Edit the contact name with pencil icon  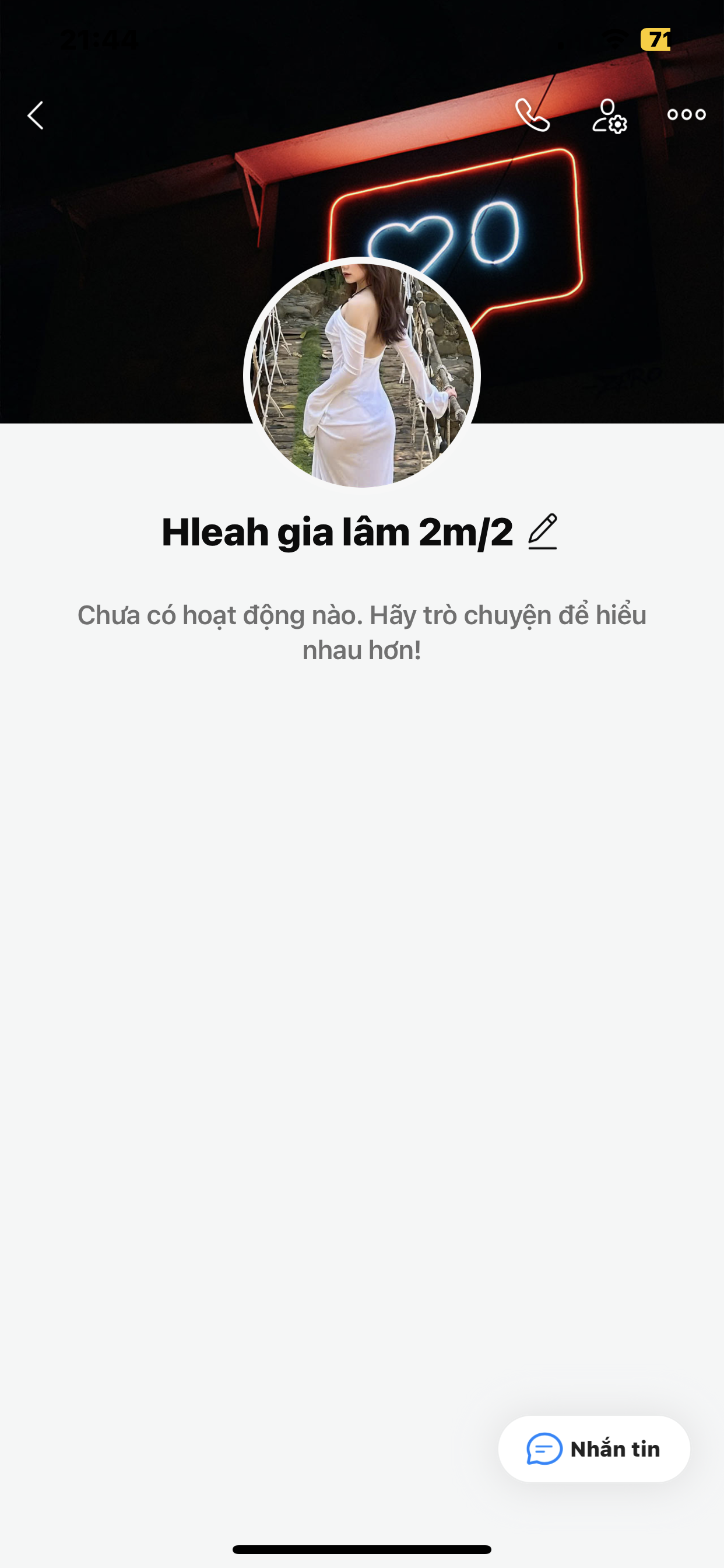(x=542, y=531)
